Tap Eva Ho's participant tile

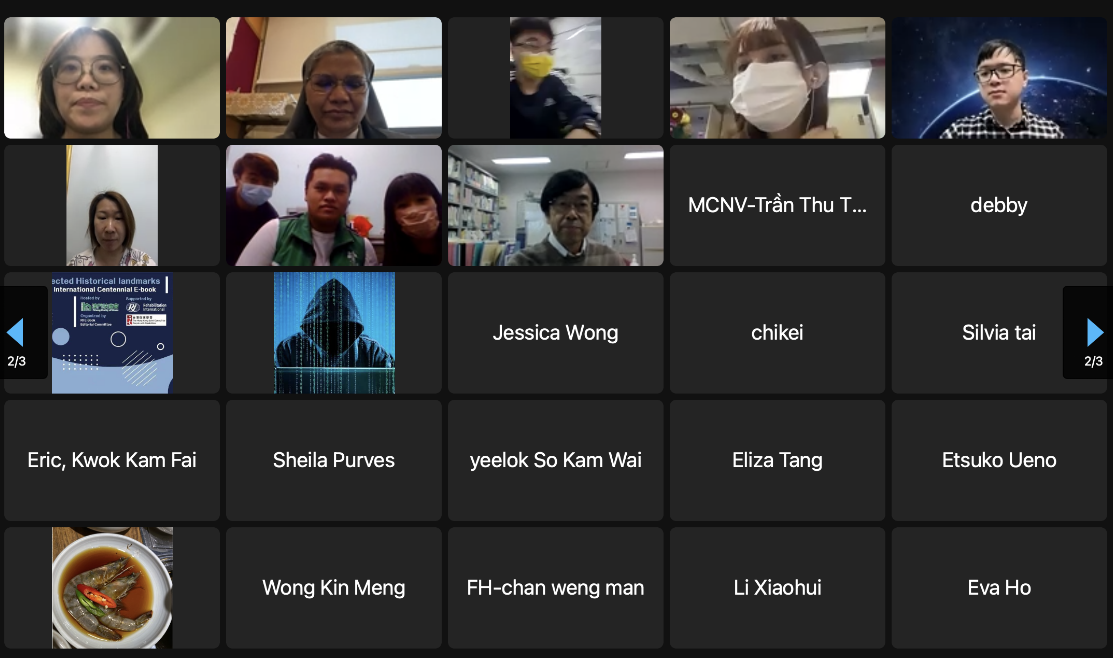click(999, 587)
